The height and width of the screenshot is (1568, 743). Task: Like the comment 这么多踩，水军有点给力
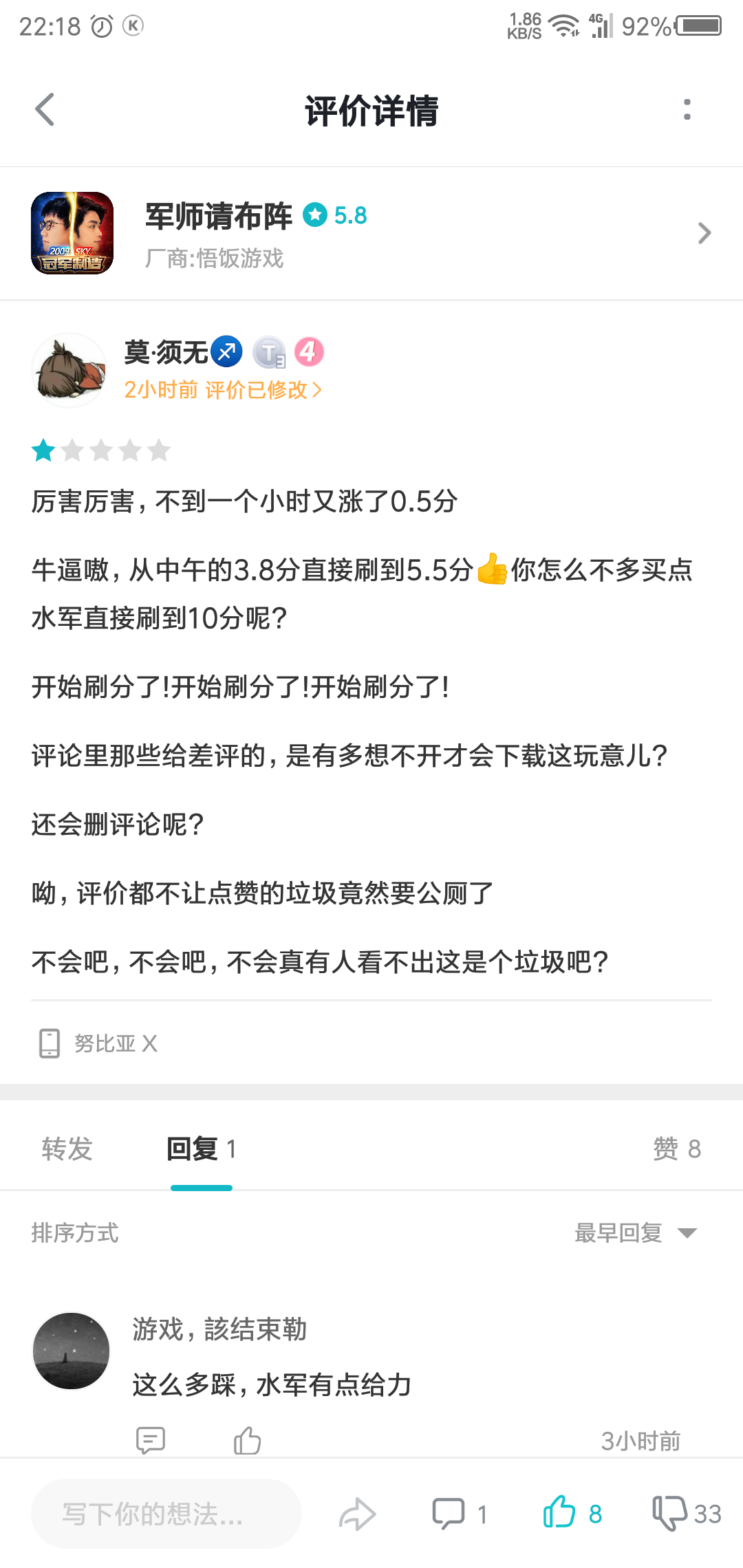(x=248, y=1439)
